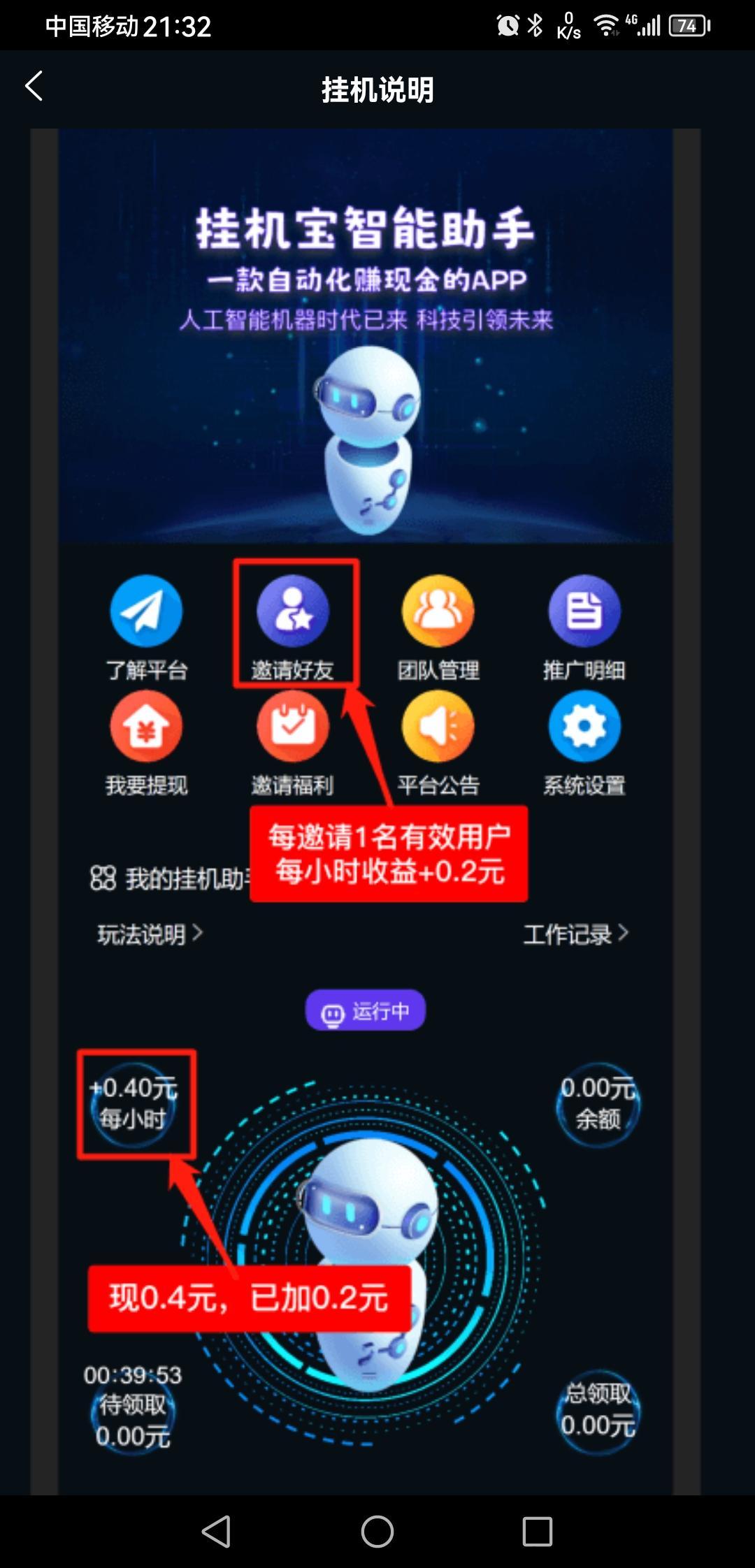Tap the system back button
This screenshot has width=755, height=1568.
pos(216,1531)
